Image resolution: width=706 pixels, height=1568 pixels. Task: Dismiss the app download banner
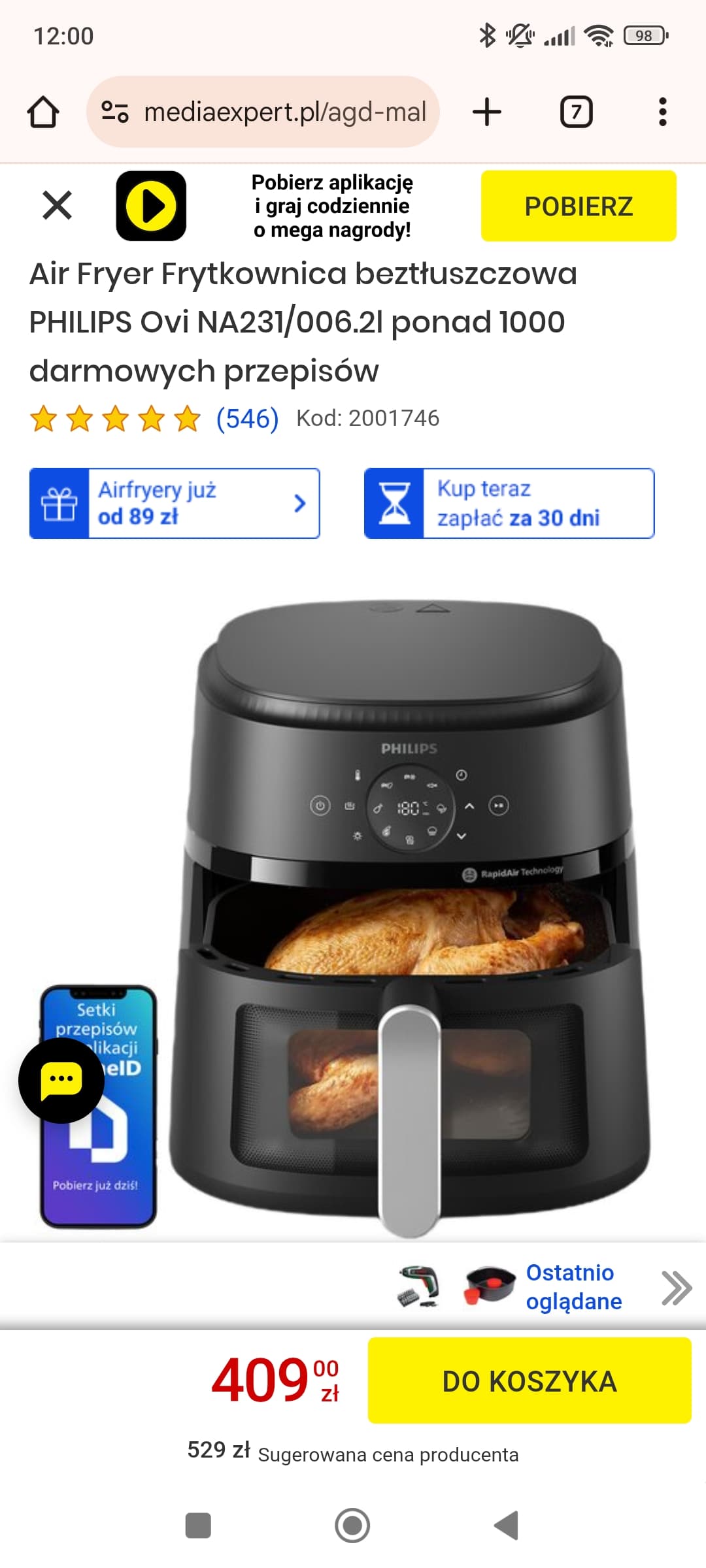[57, 205]
